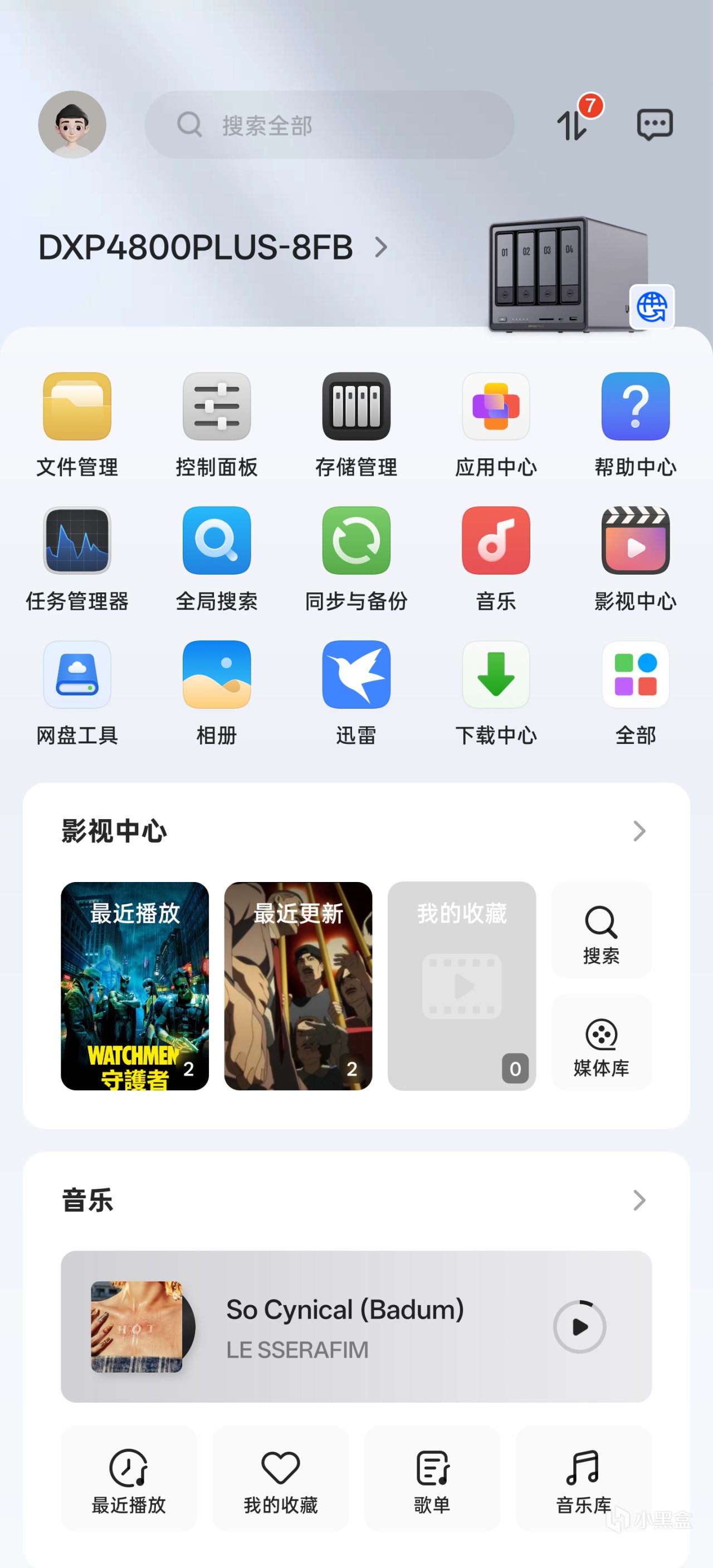Open 媒体库 media library button

pyautogui.click(x=601, y=1042)
